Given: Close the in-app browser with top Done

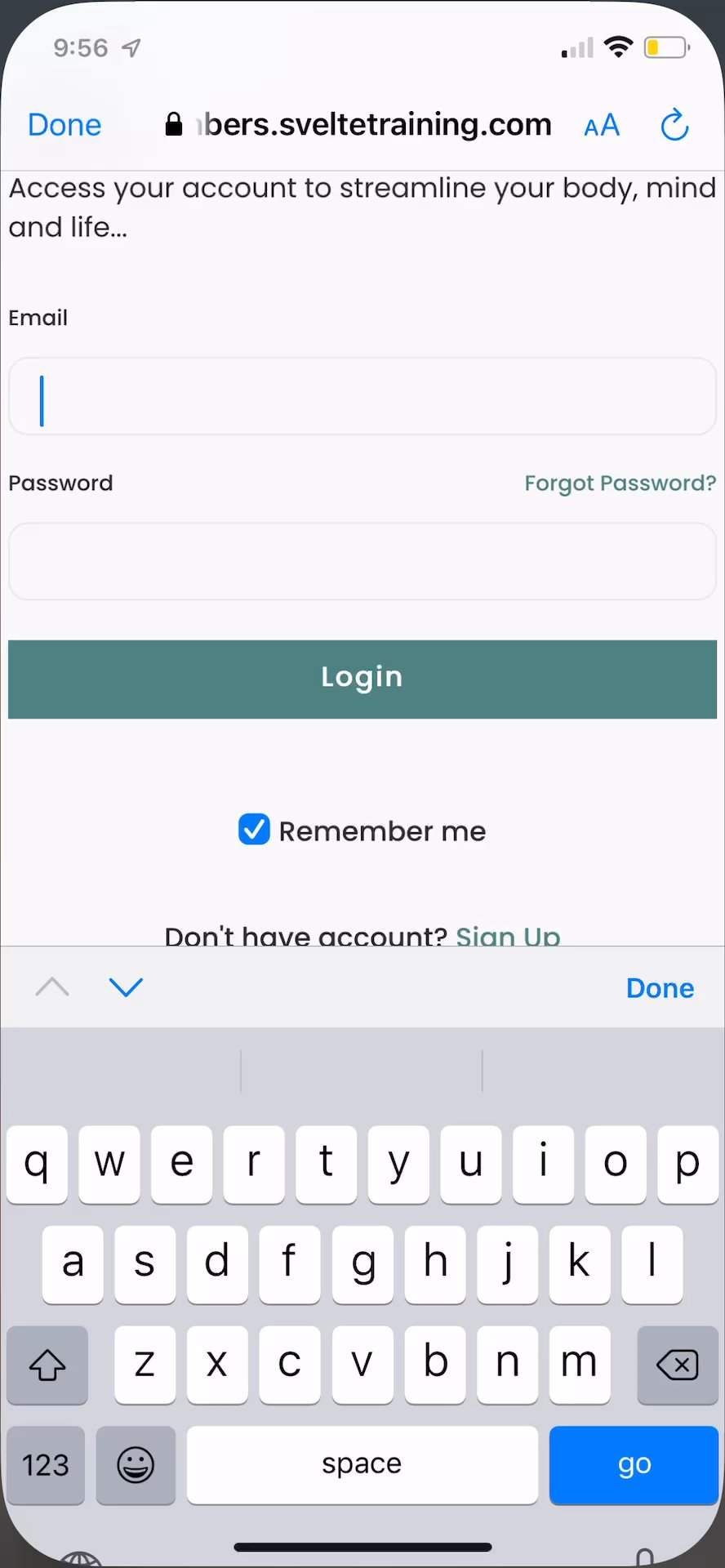Looking at the screenshot, I should 64,125.
